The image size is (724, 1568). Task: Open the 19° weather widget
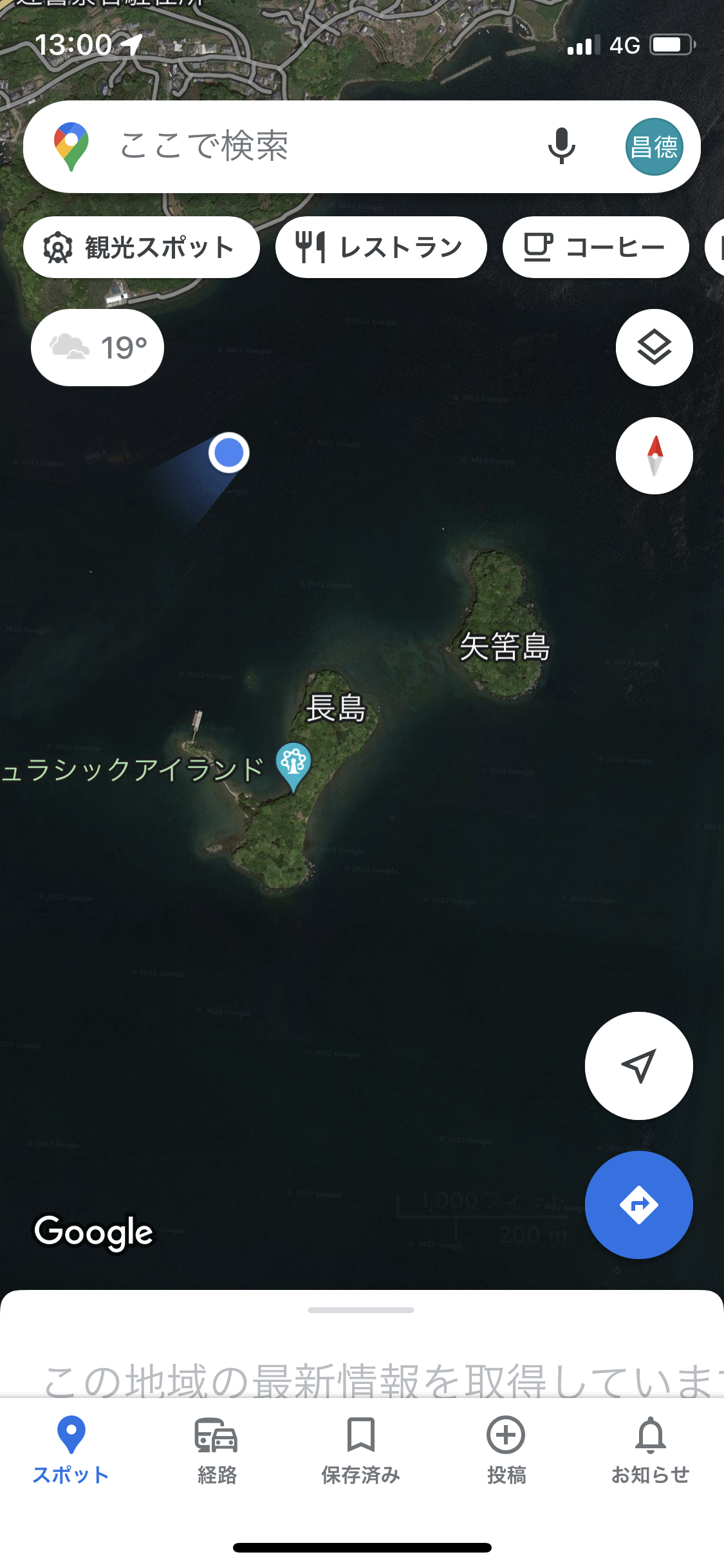pyautogui.click(x=98, y=348)
